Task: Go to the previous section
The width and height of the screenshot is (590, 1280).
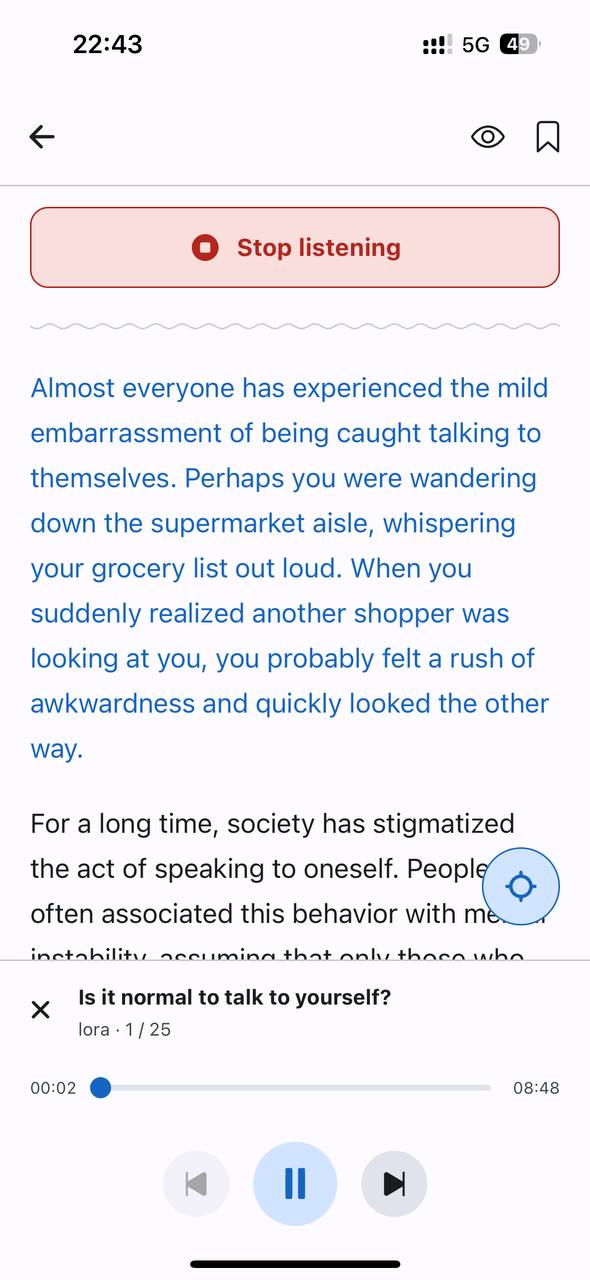Action: pyautogui.click(x=196, y=1184)
